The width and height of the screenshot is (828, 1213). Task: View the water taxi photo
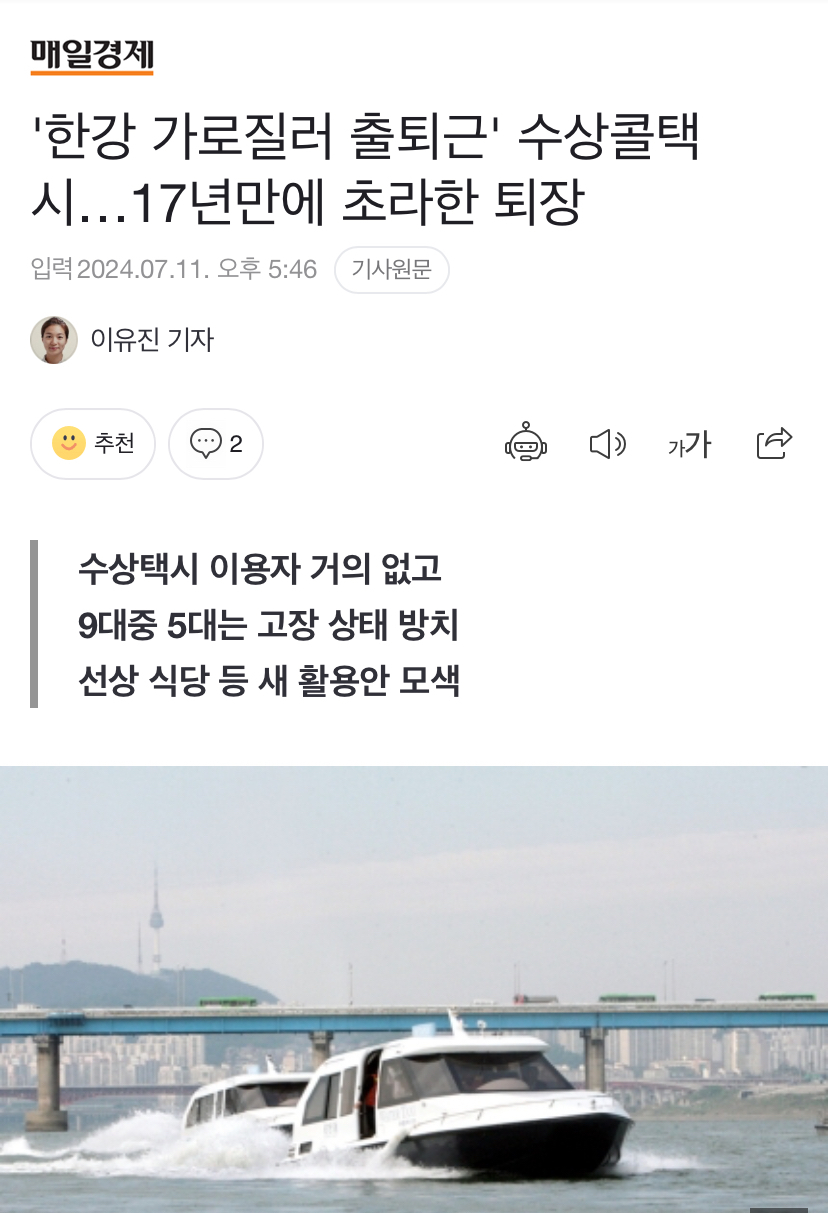click(414, 988)
